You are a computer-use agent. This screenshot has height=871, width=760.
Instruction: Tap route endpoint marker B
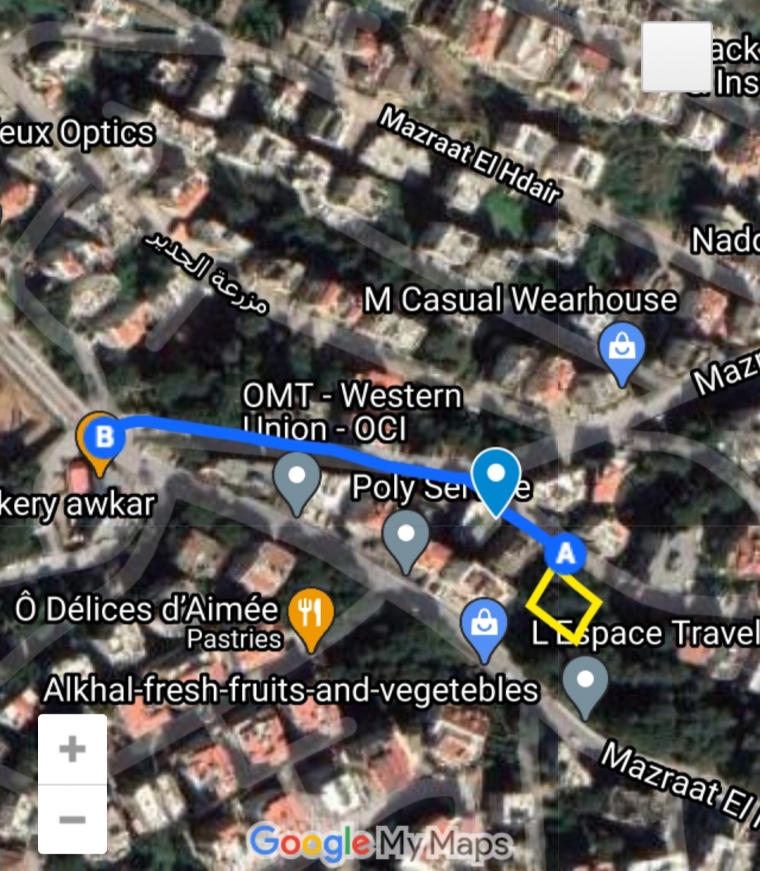coord(101,438)
